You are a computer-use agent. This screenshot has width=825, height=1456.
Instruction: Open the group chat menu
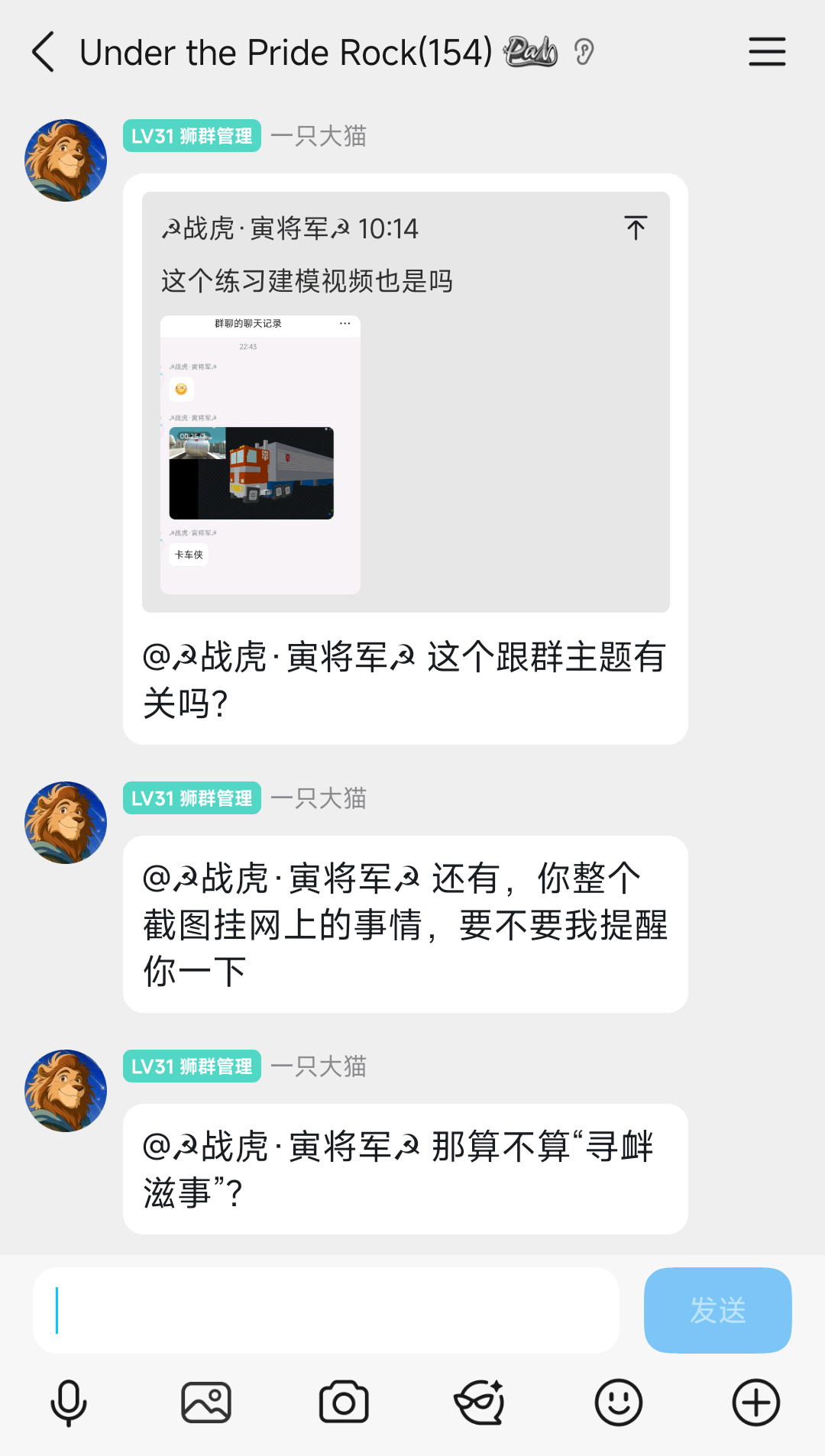tap(766, 52)
